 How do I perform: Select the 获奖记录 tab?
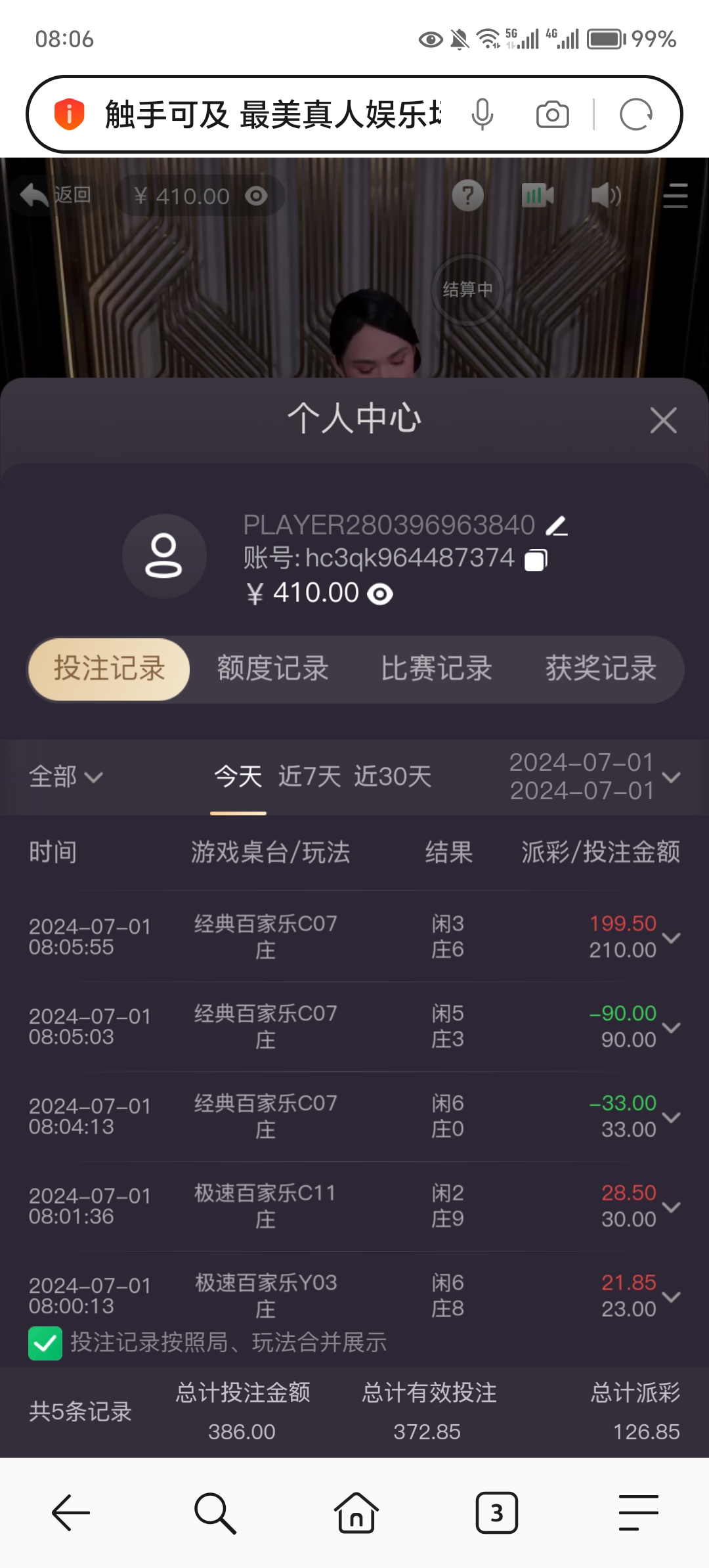[x=601, y=669]
